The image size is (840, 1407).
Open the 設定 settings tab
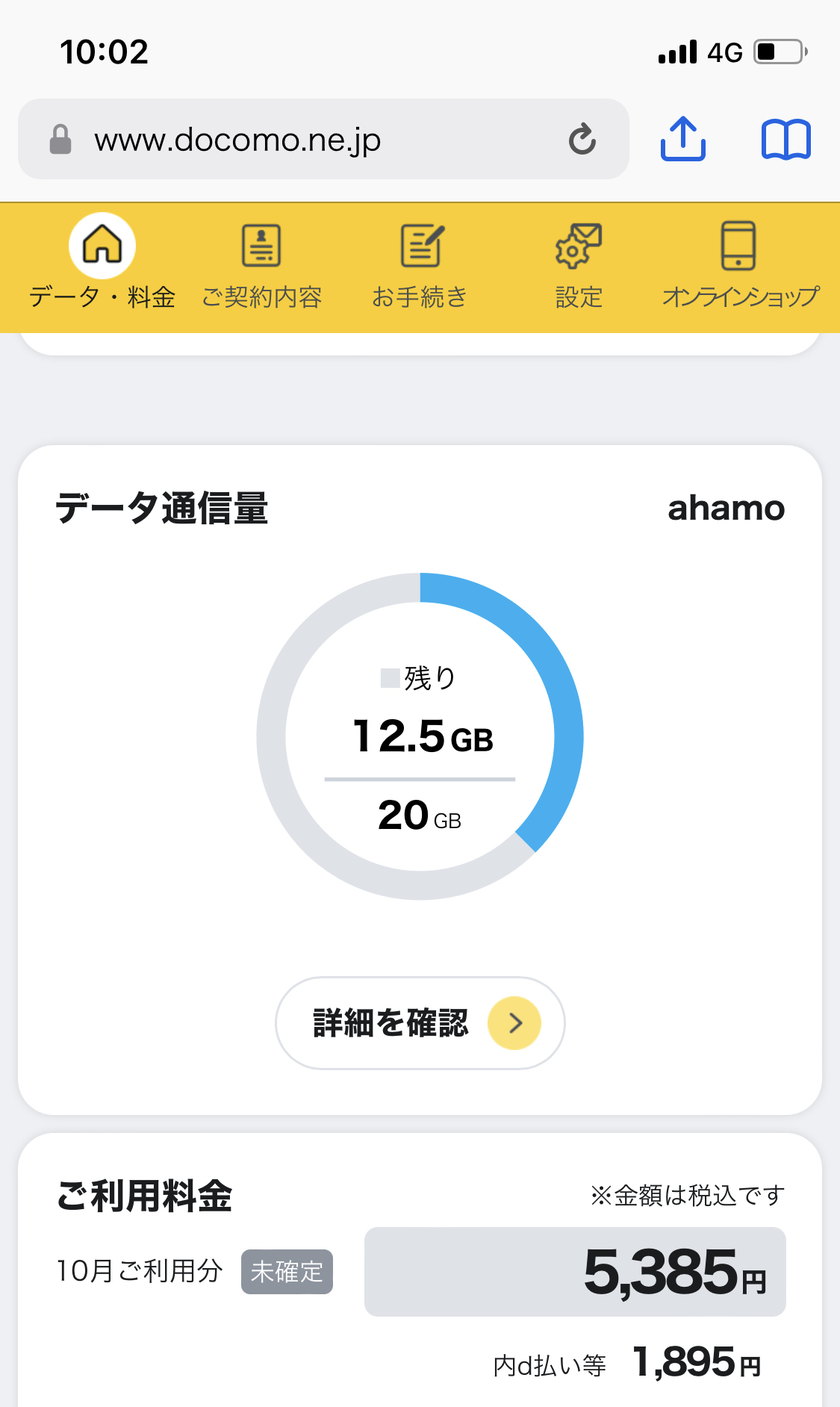pos(579,265)
